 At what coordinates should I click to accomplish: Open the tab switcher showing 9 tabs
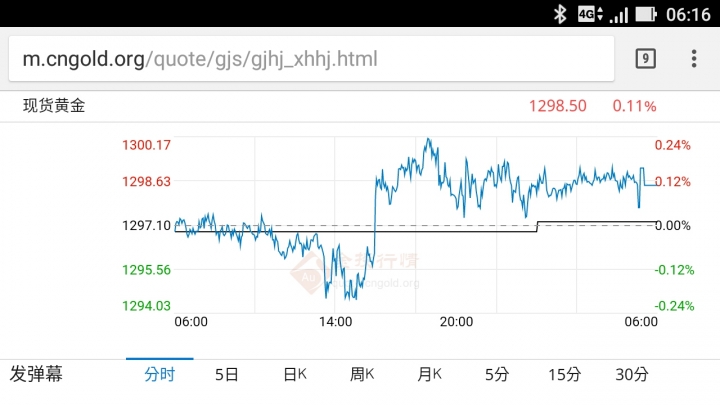tap(646, 59)
